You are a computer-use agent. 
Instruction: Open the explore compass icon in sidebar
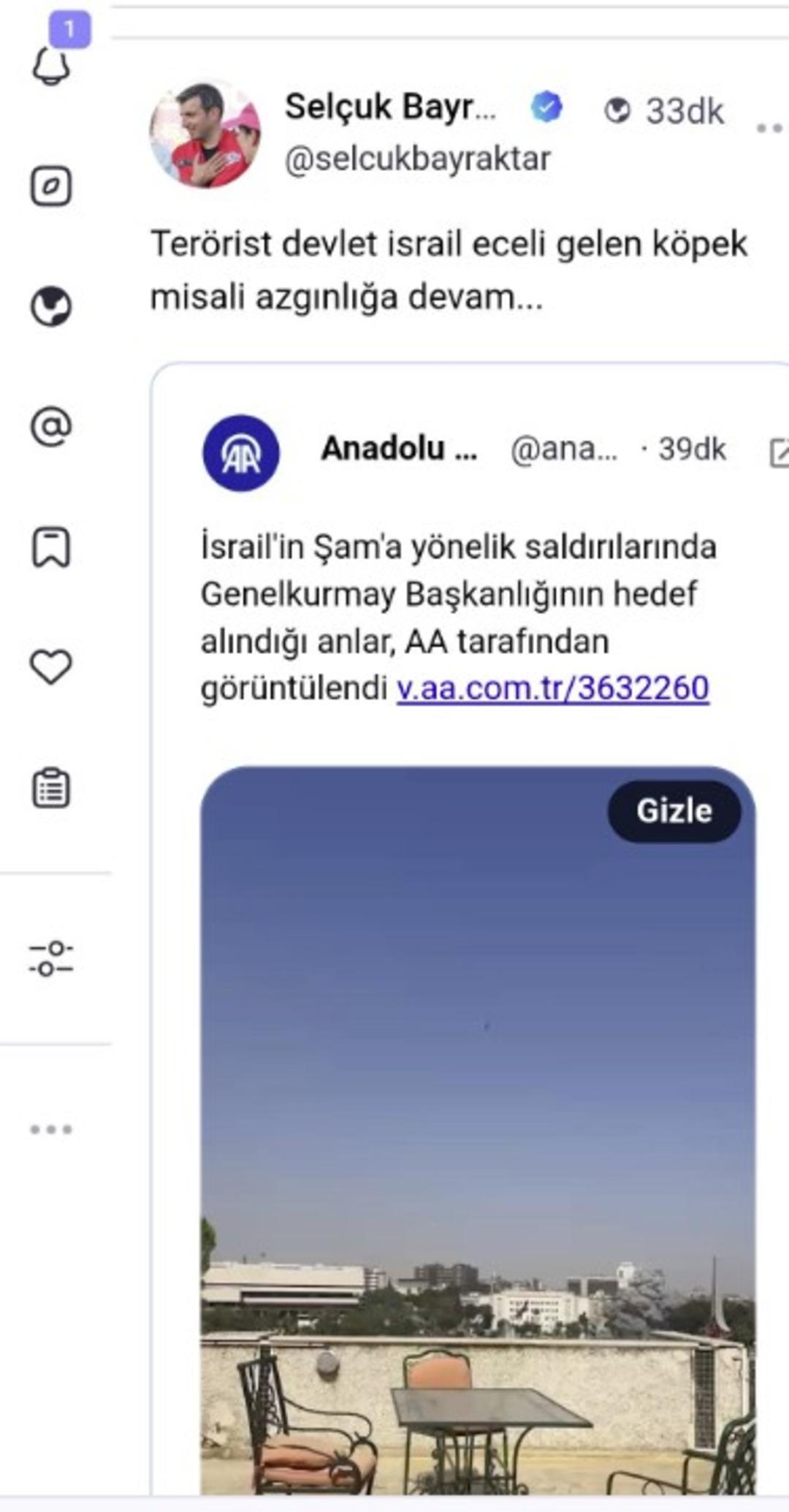click(x=51, y=186)
